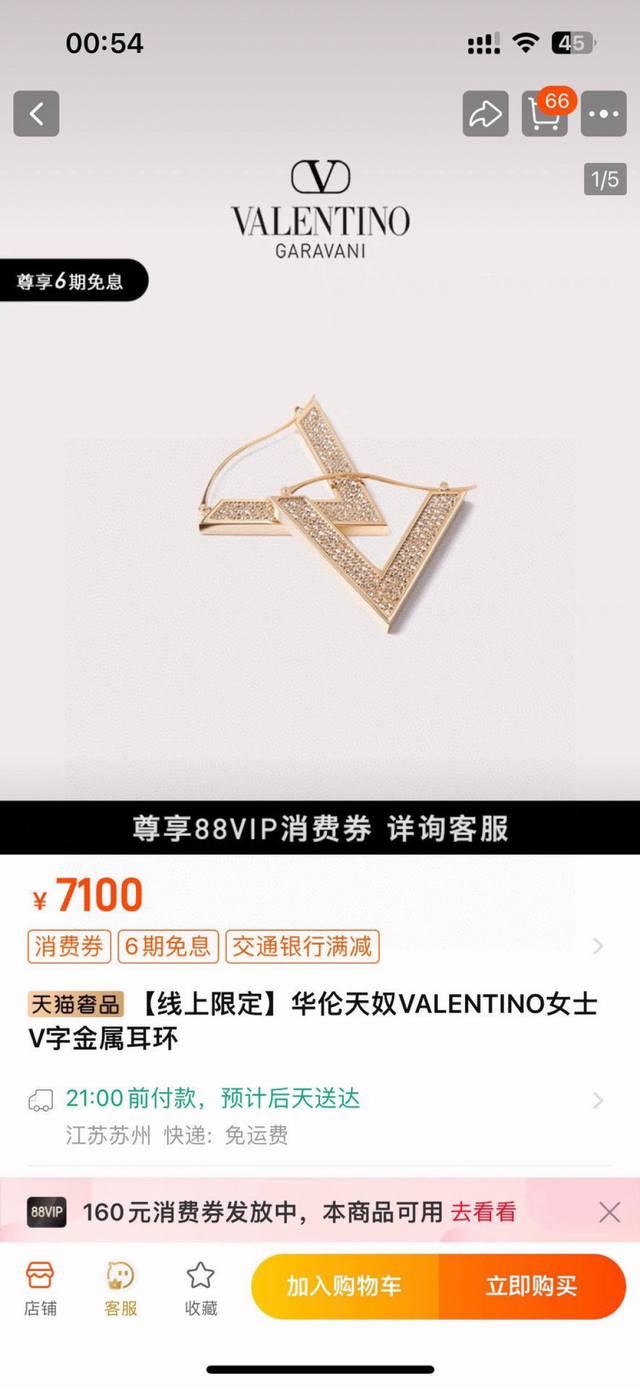Tap 加入购物车 to add to cart
Image resolution: width=640 pixels, height=1387 pixels.
(344, 1286)
